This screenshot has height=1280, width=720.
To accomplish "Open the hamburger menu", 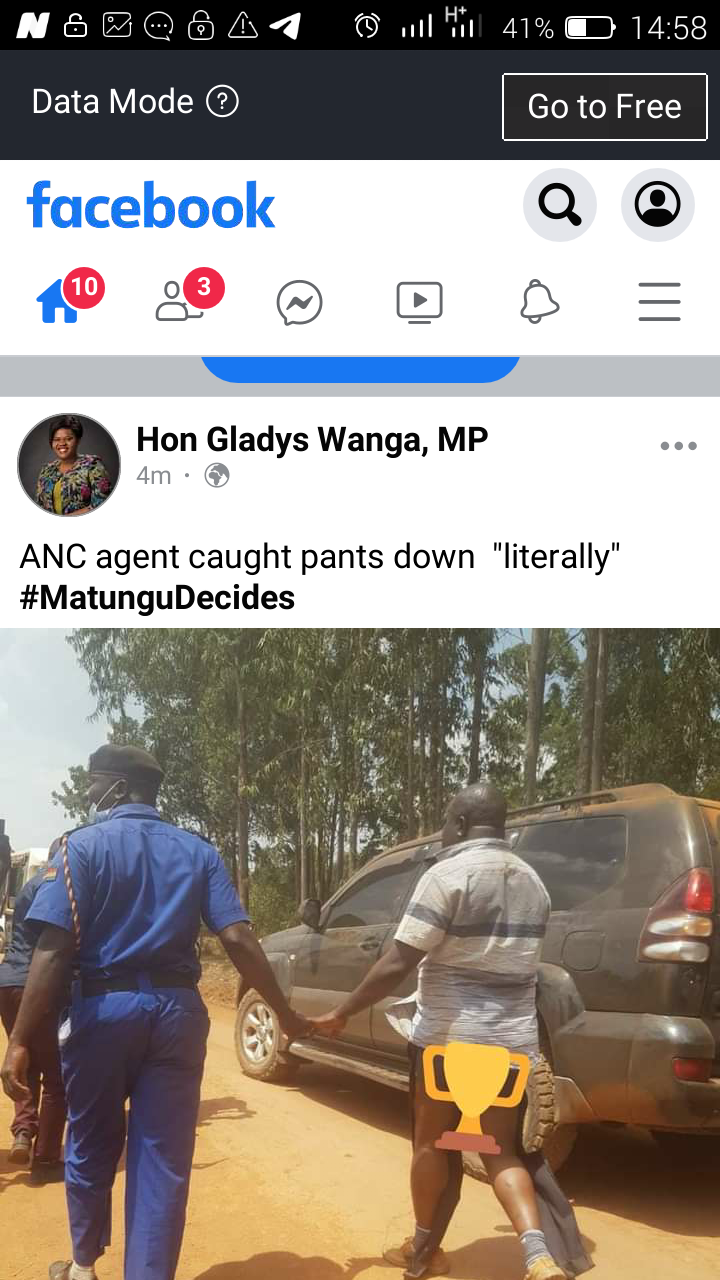I will [x=660, y=302].
